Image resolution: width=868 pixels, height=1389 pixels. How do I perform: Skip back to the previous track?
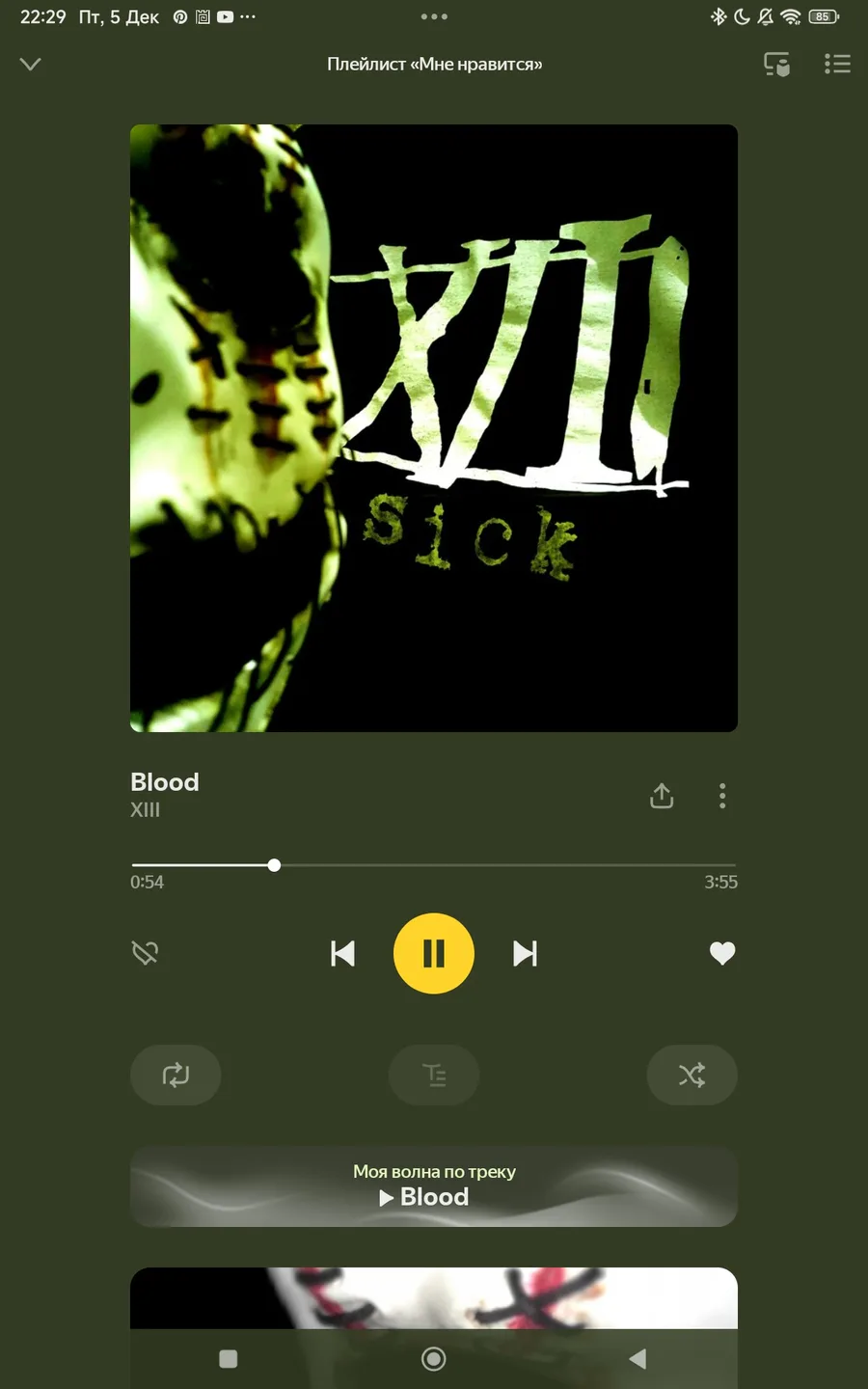342,953
